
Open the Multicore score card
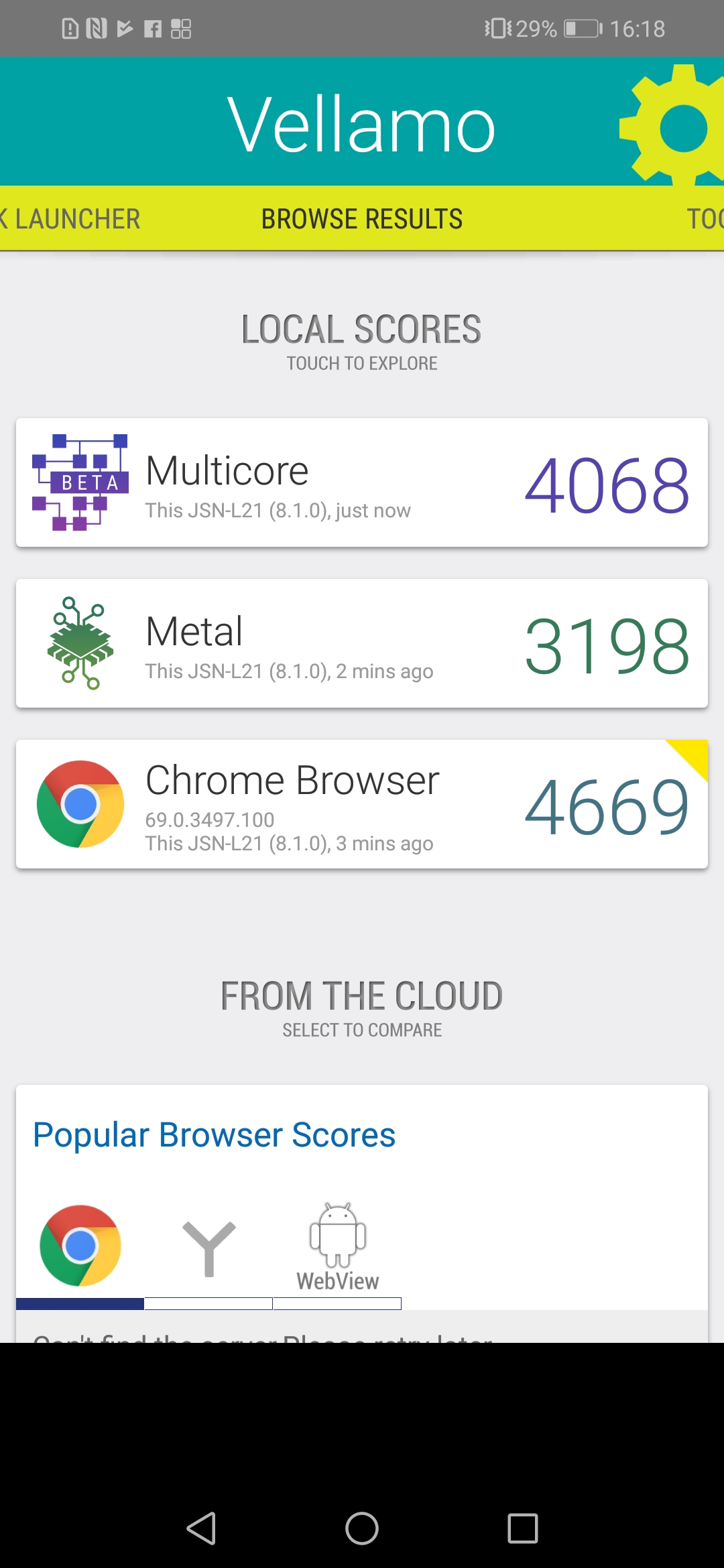pyautogui.click(x=362, y=482)
